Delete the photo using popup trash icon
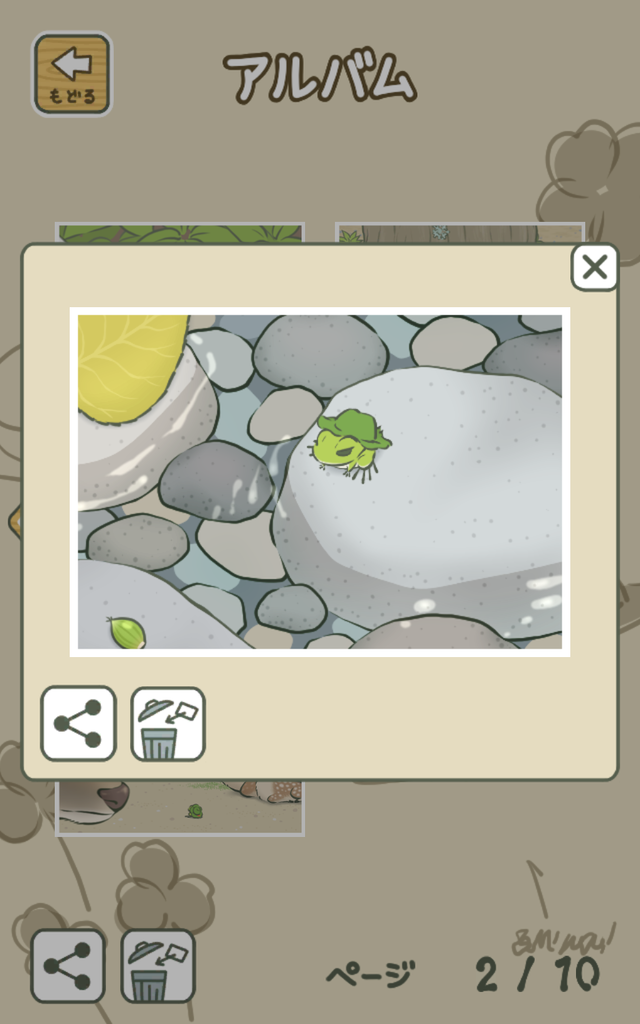The width and height of the screenshot is (640, 1024). [168, 724]
